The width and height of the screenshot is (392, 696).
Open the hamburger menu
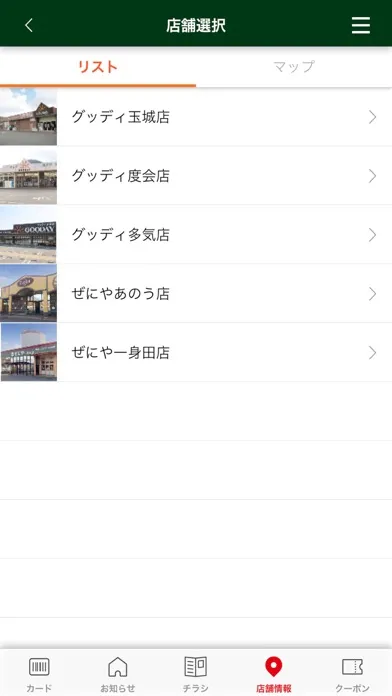point(360,25)
